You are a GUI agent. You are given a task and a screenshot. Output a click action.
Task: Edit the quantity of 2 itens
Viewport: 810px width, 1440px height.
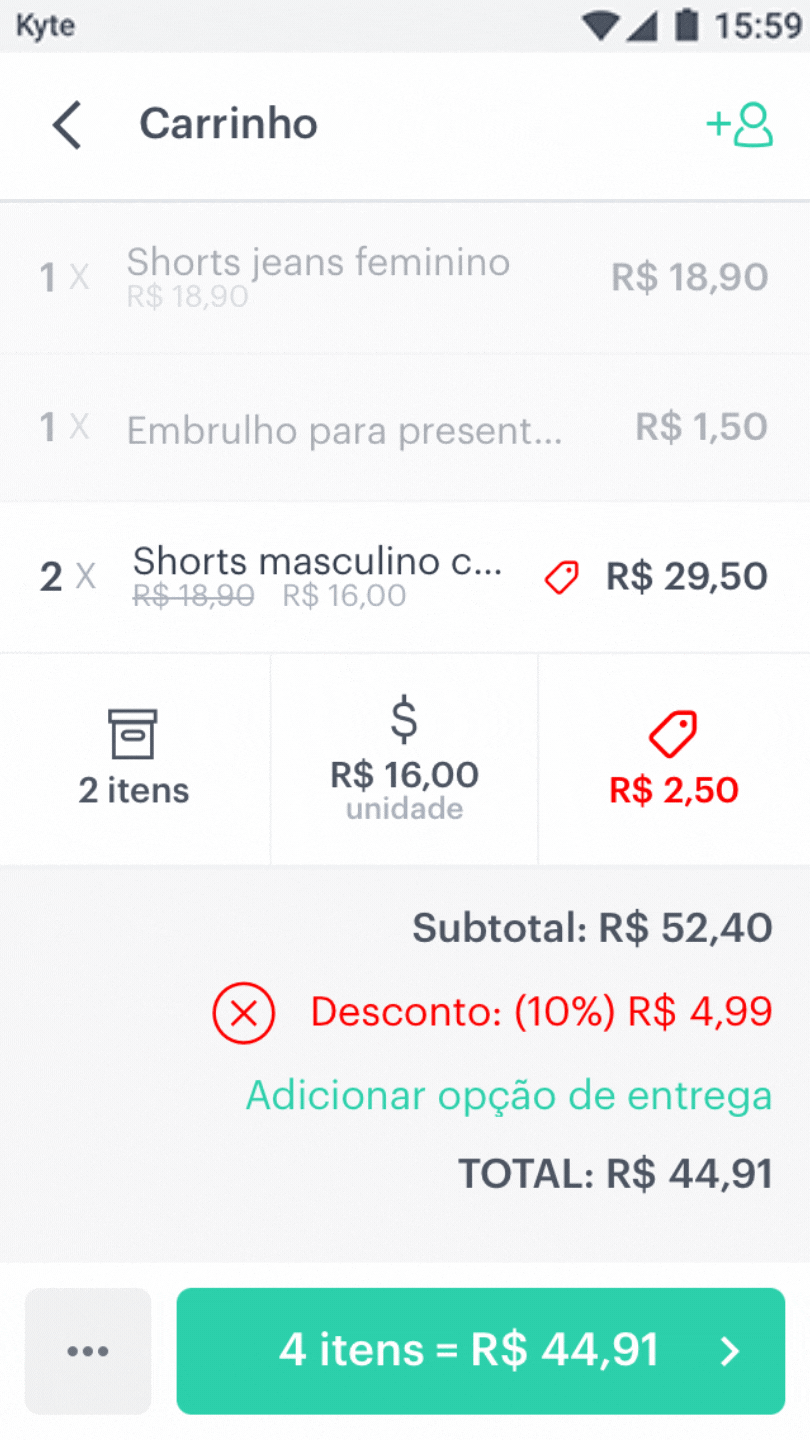point(134,759)
